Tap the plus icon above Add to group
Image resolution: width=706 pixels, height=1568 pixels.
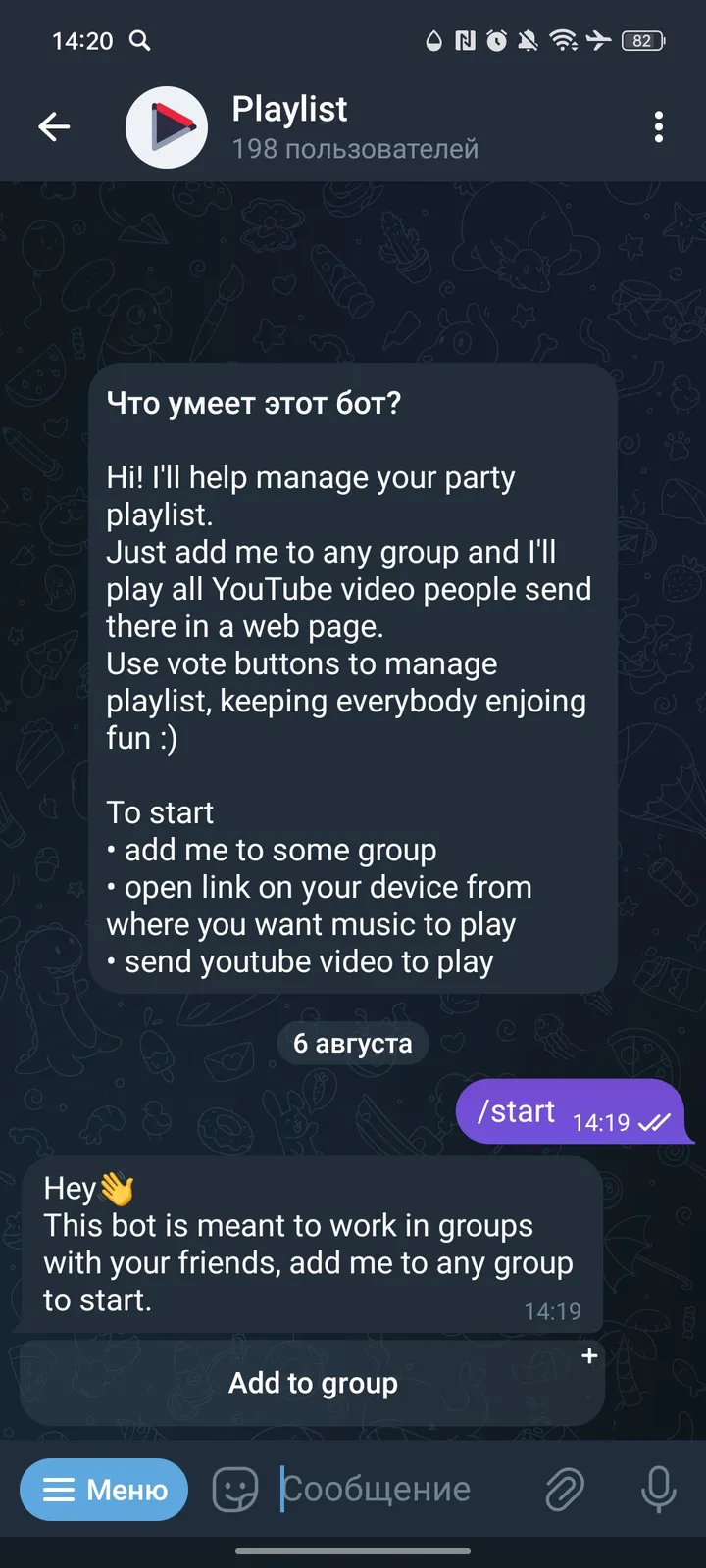coord(589,1355)
